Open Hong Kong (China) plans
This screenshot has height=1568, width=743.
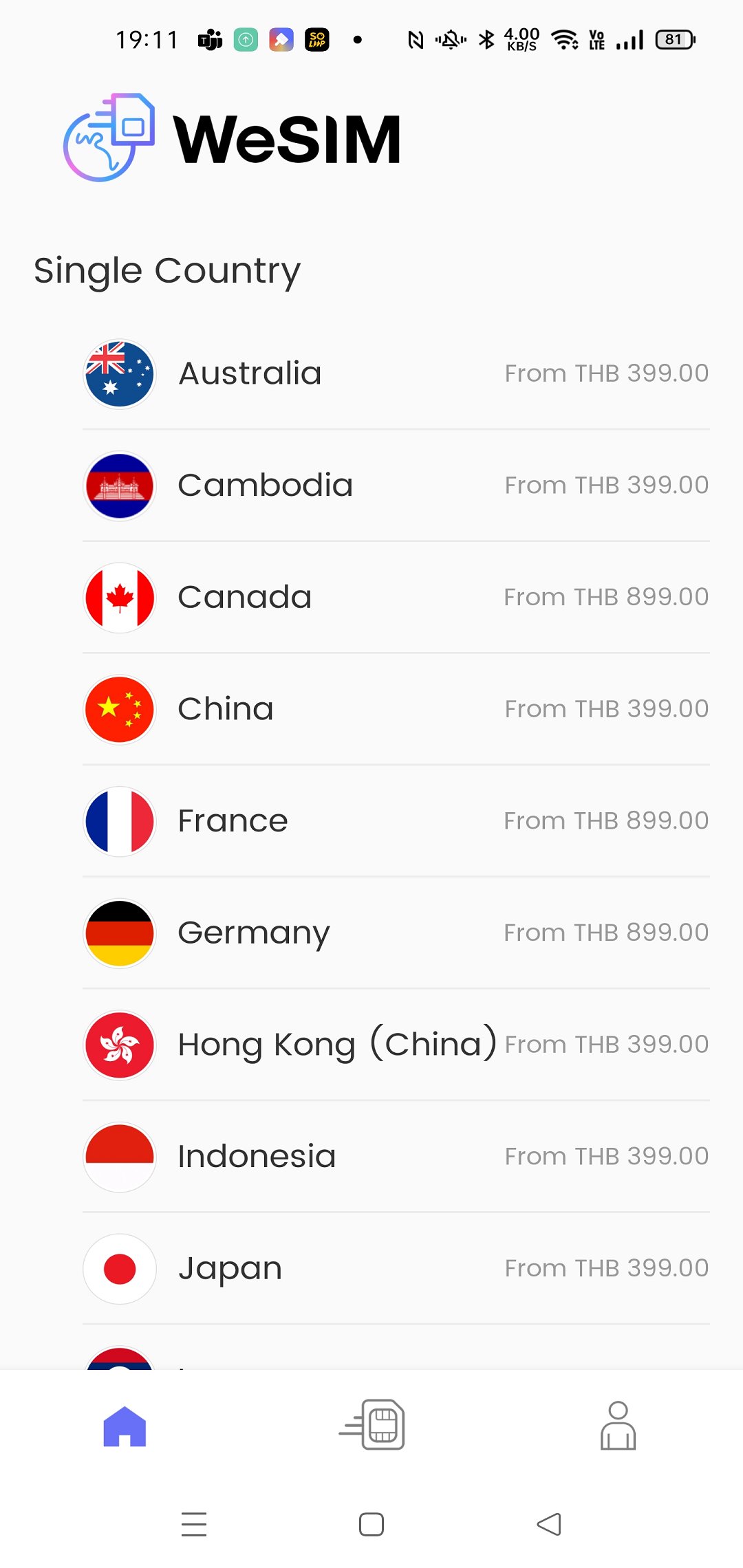pos(396,1045)
